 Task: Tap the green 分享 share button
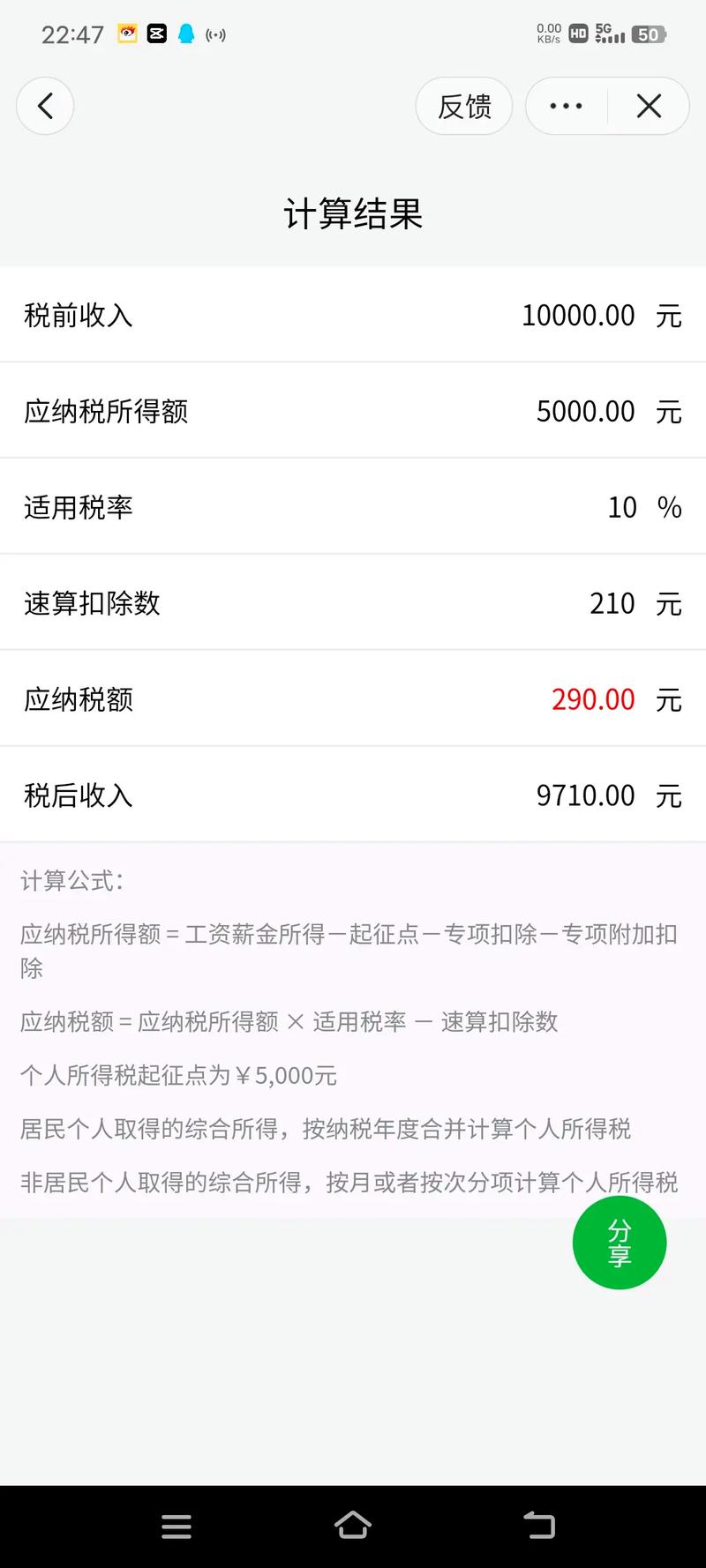coord(620,1243)
